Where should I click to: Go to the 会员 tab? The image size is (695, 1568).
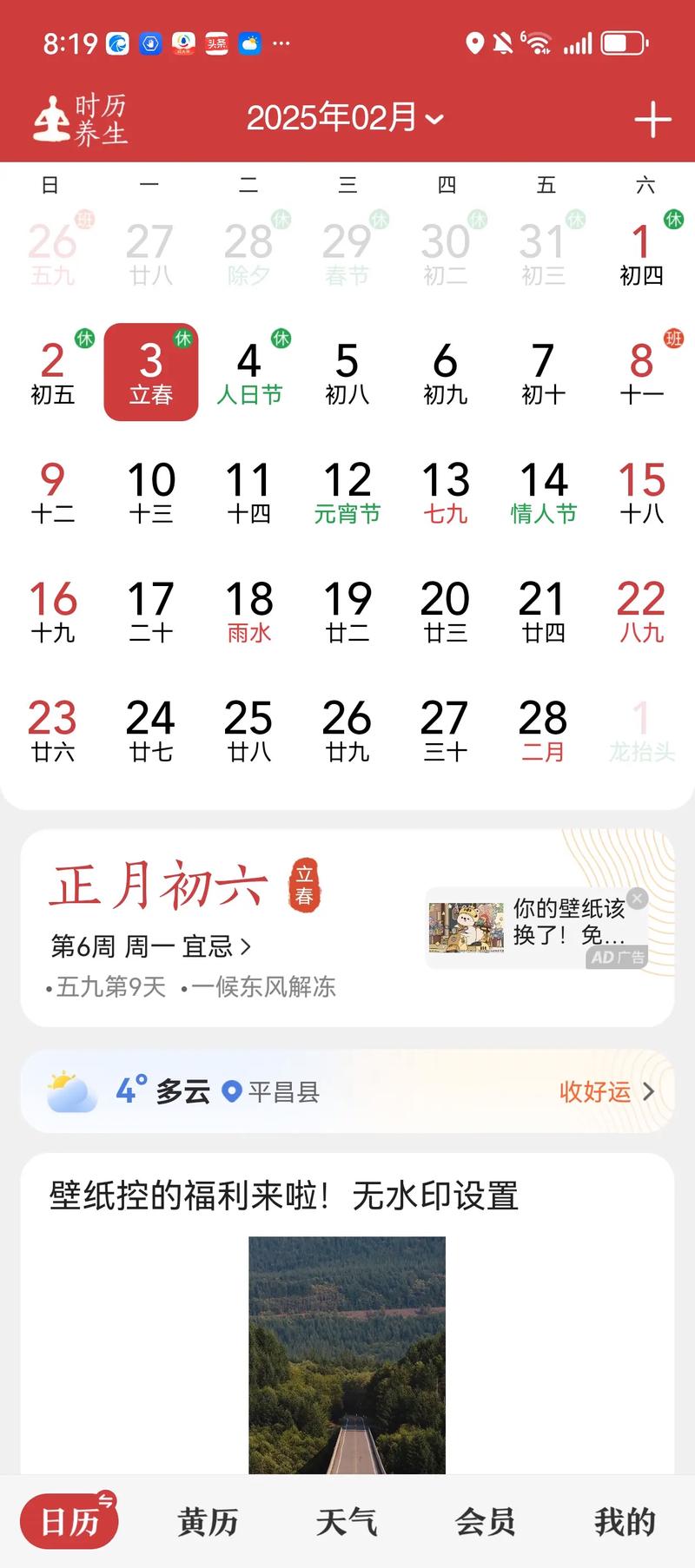(486, 1521)
